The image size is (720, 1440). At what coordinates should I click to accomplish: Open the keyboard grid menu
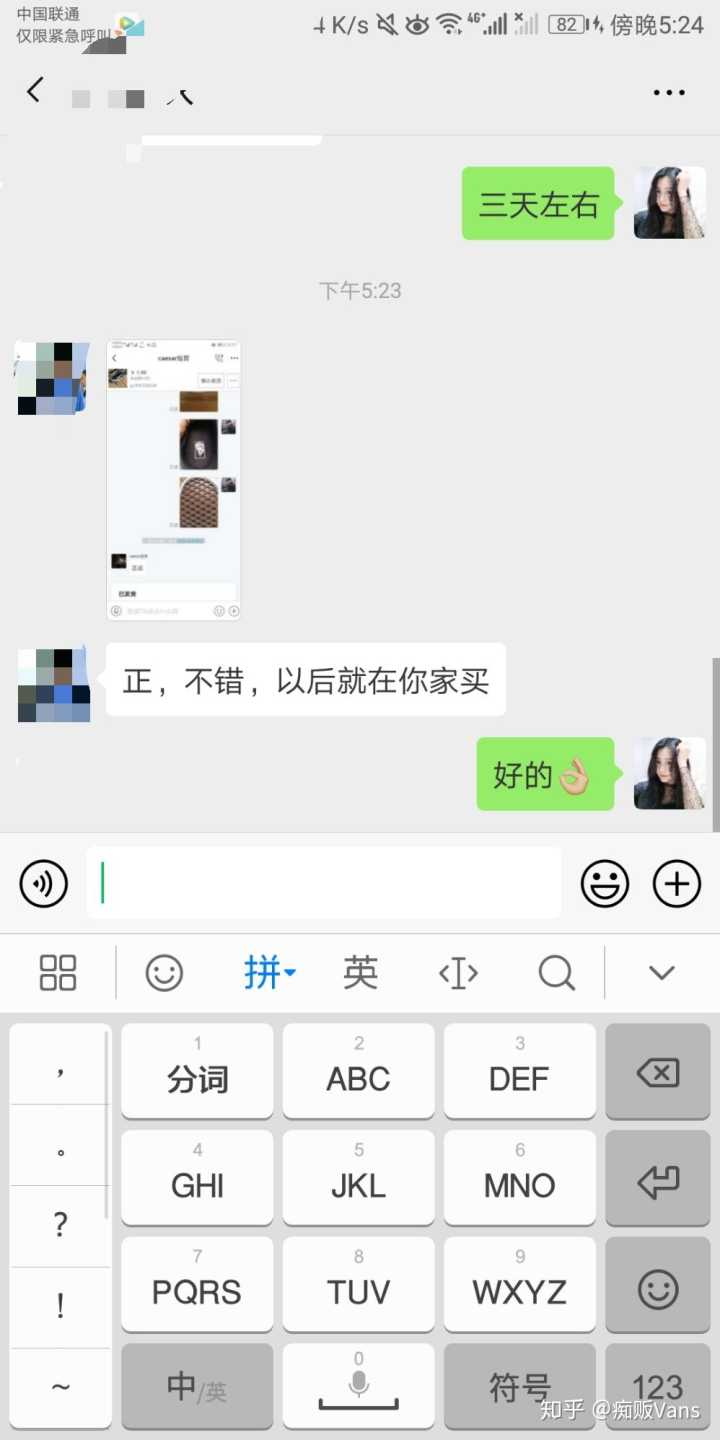[x=58, y=972]
